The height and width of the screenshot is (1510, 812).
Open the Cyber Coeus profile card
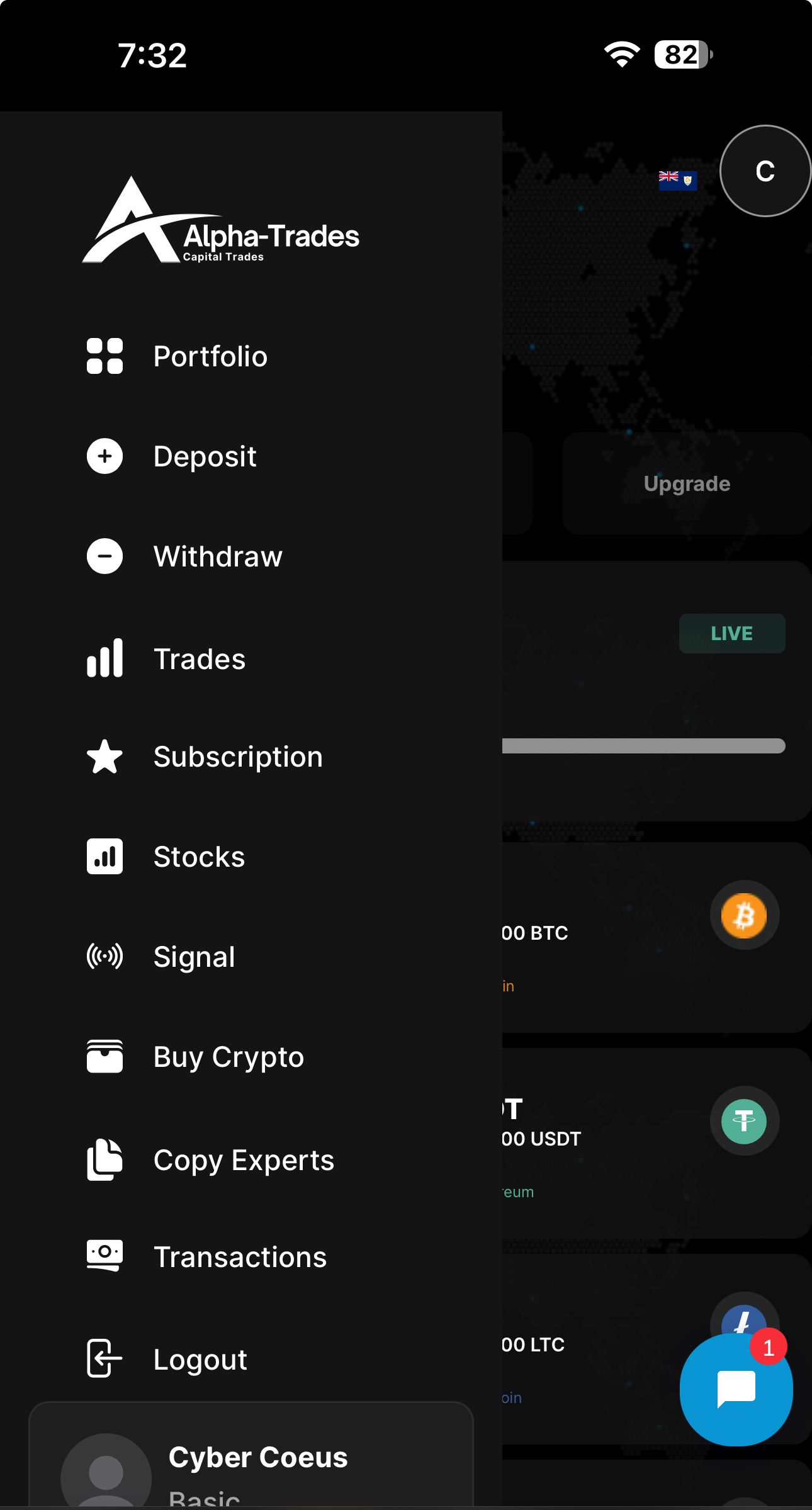[251, 1455]
